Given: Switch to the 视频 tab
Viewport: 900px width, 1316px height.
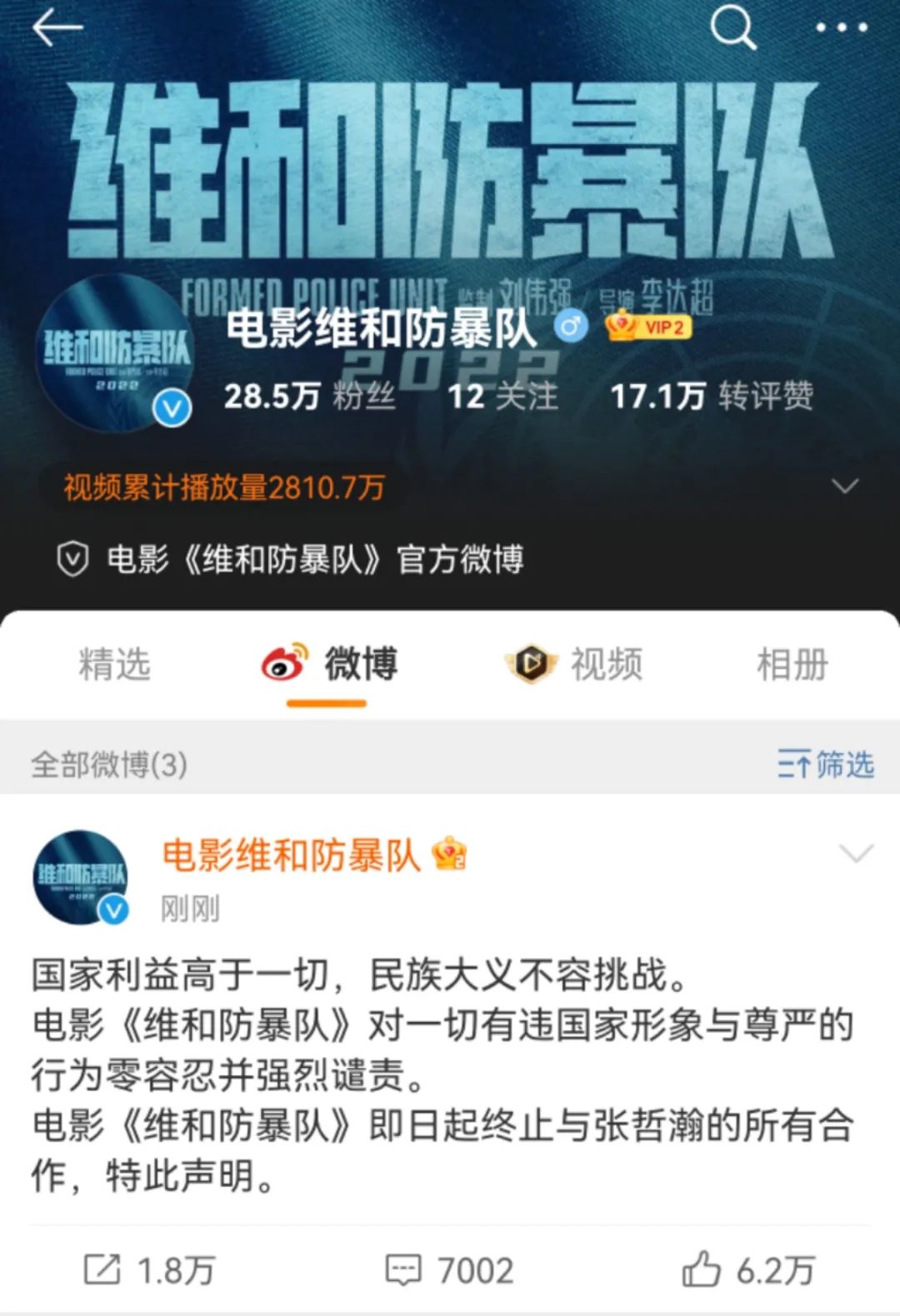Looking at the screenshot, I should (x=575, y=665).
